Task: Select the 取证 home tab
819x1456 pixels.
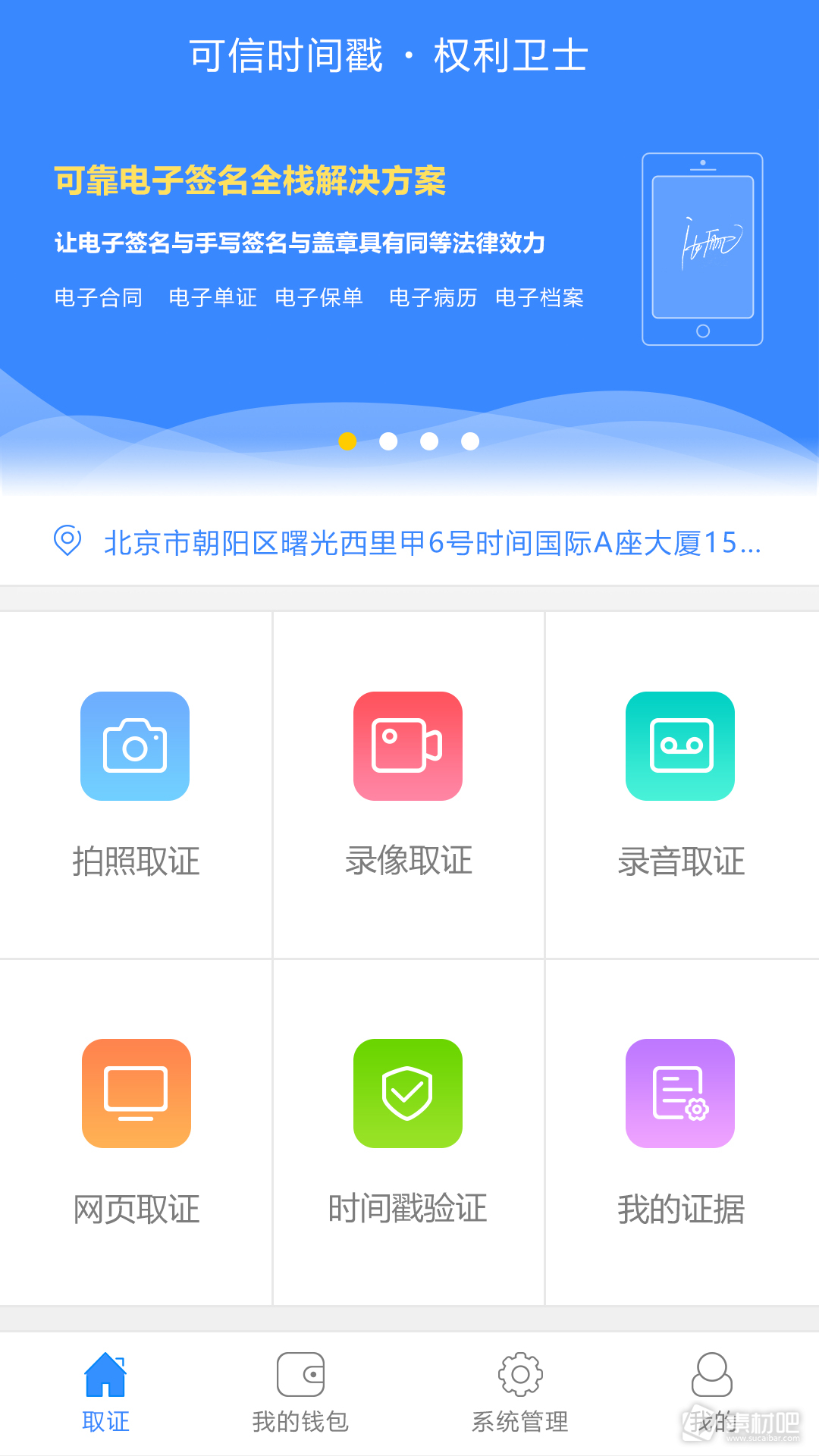Action: point(105,1394)
